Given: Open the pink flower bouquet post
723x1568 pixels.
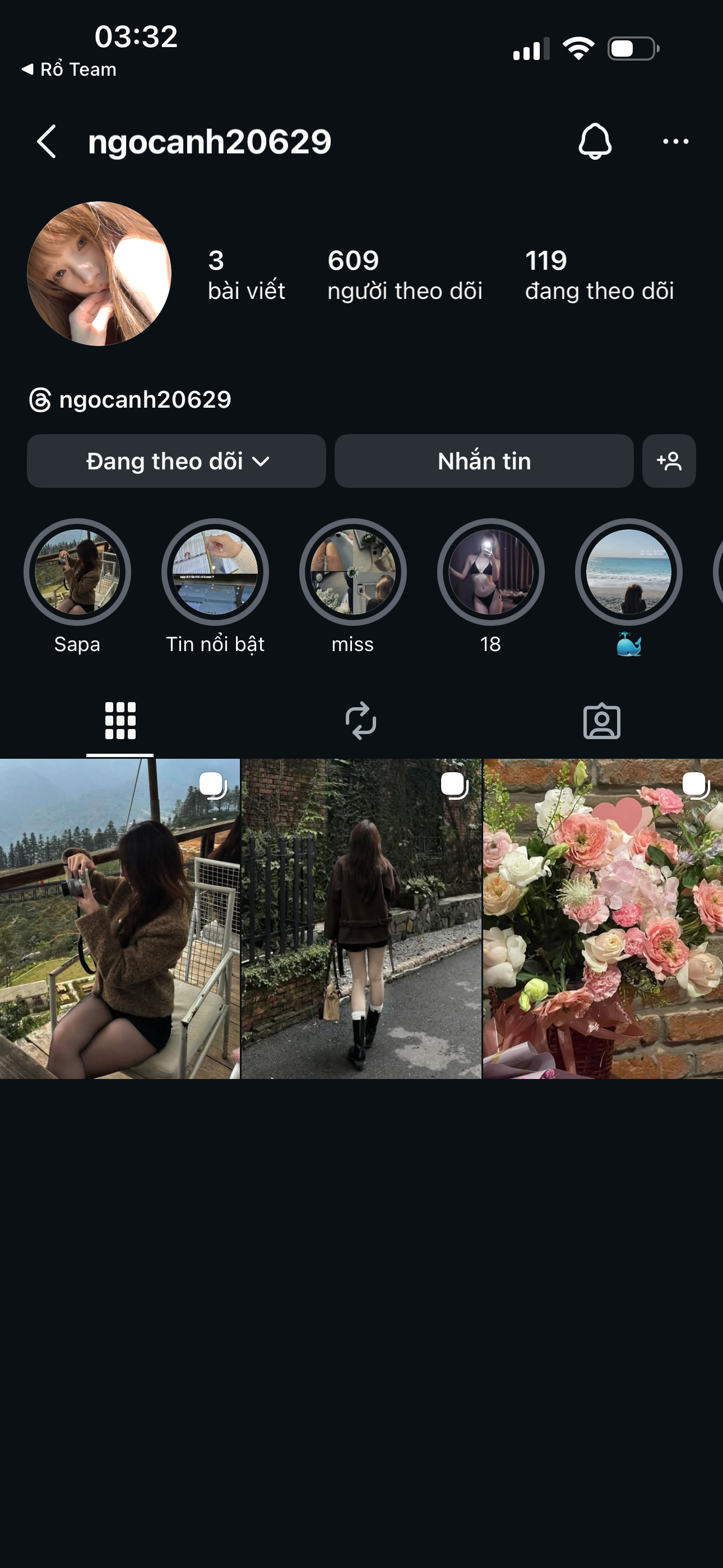Looking at the screenshot, I should (x=603, y=919).
